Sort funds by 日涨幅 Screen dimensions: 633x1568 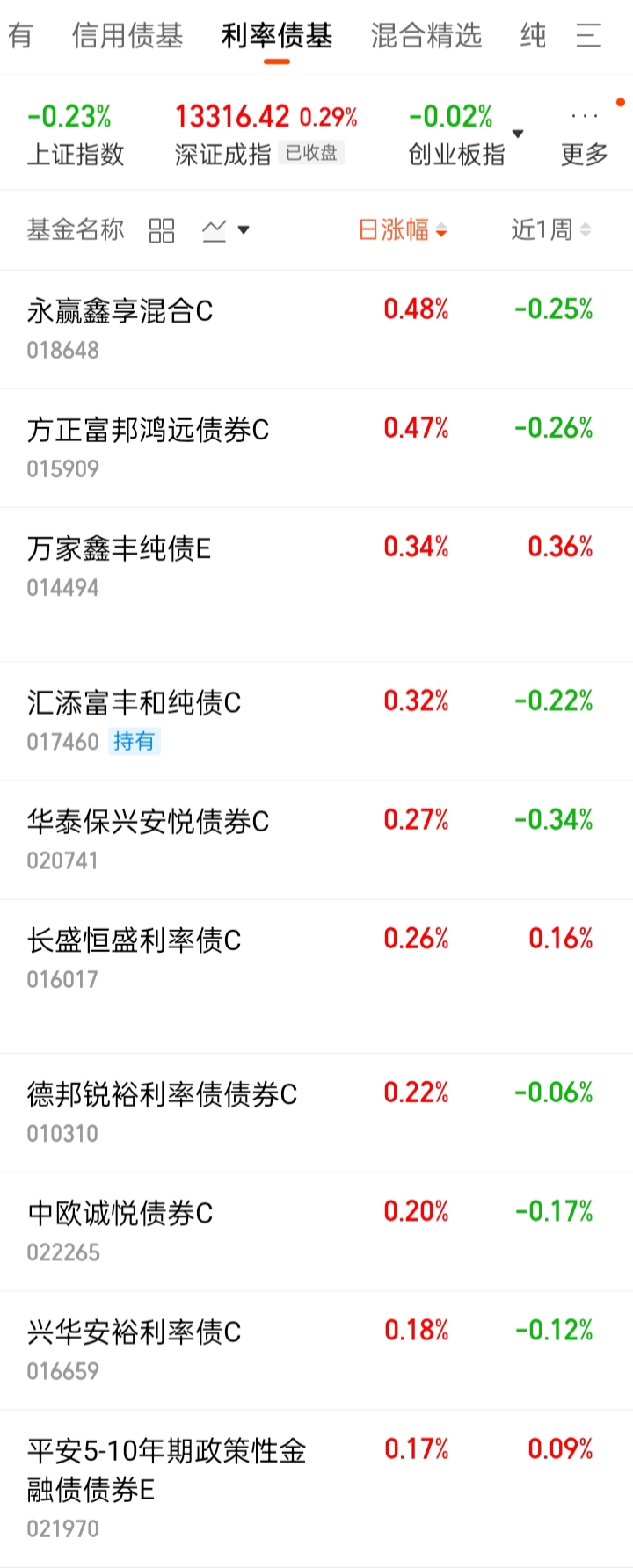(402, 230)
